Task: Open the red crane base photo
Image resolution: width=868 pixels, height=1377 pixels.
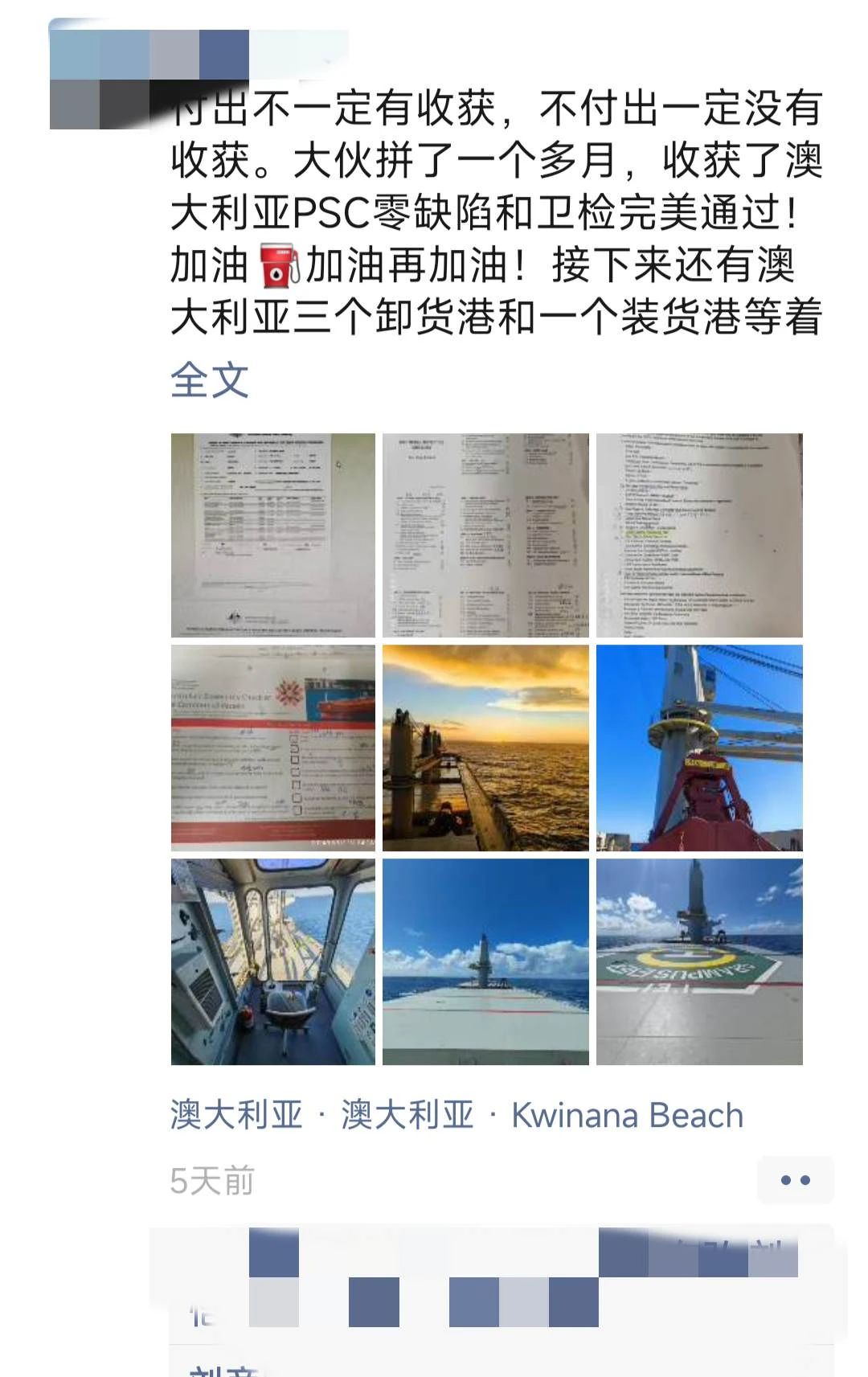Action: click(699, 748)
